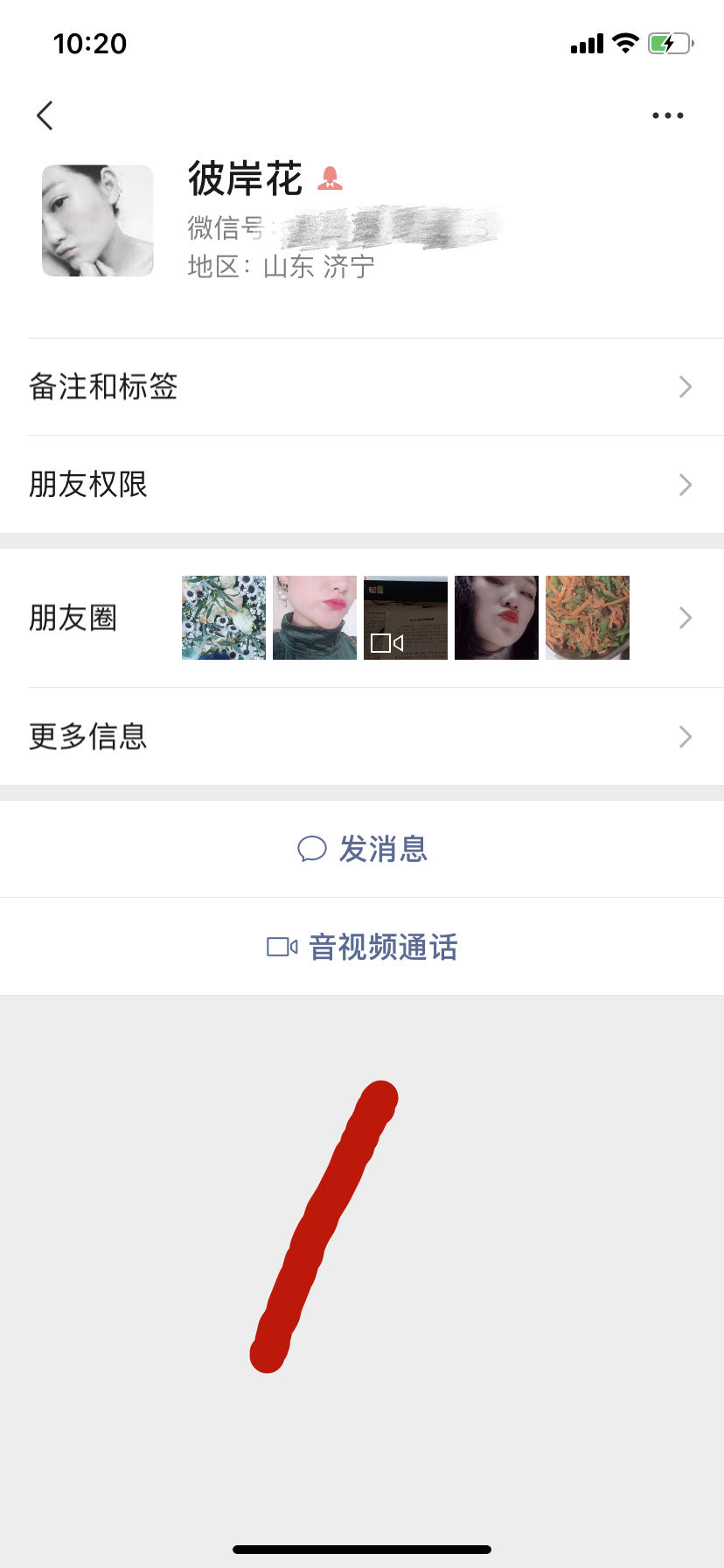Tap the video indicator on the Moments thumbnail
The width and height of the screenshot is (724, 1568).
tap(385, 644)
